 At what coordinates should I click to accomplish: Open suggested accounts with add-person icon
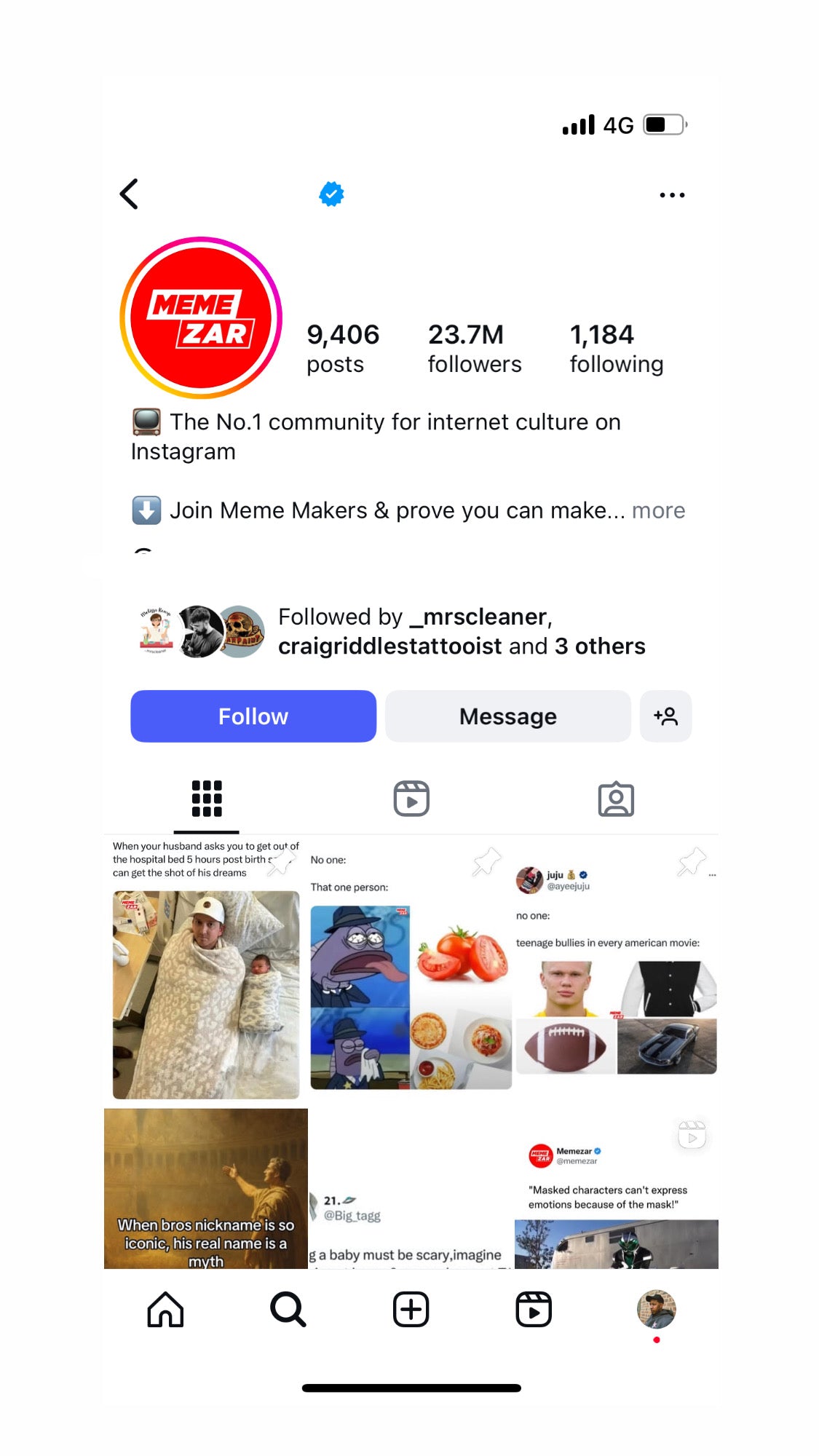point(665,716)
